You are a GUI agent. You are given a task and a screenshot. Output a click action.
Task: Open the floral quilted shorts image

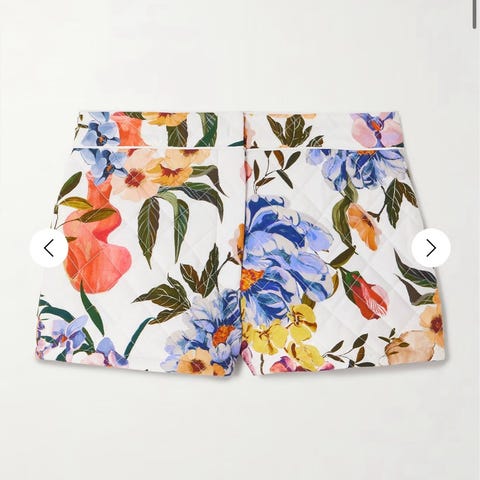[240, 243]
